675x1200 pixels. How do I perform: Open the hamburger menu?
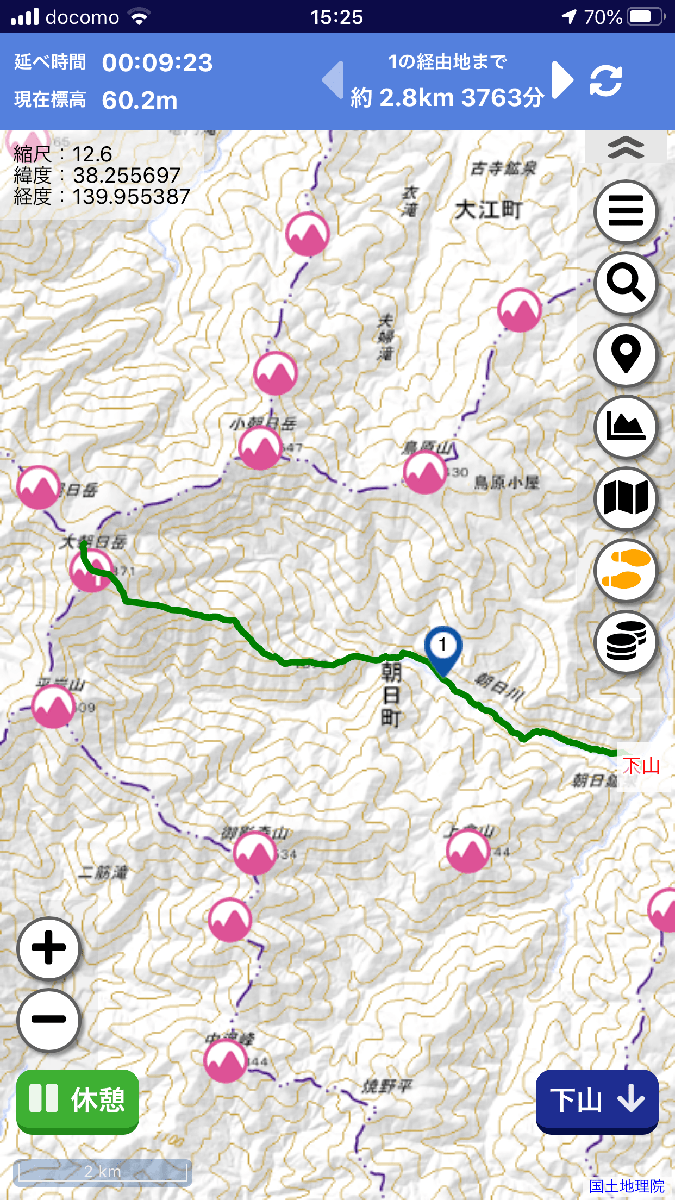coord(625,212)
